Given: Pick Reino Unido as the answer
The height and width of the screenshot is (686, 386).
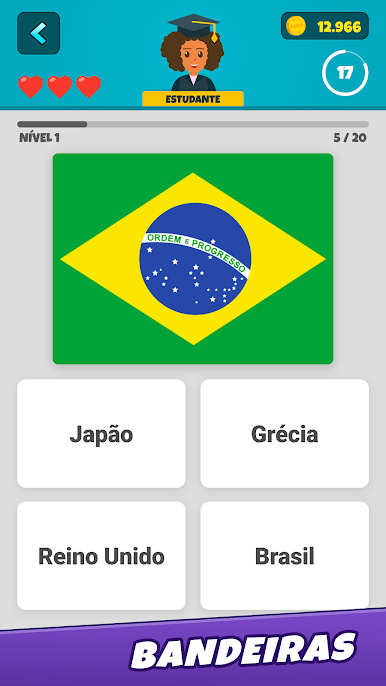Looking at the screenshot, I should [x=101, y=556].
